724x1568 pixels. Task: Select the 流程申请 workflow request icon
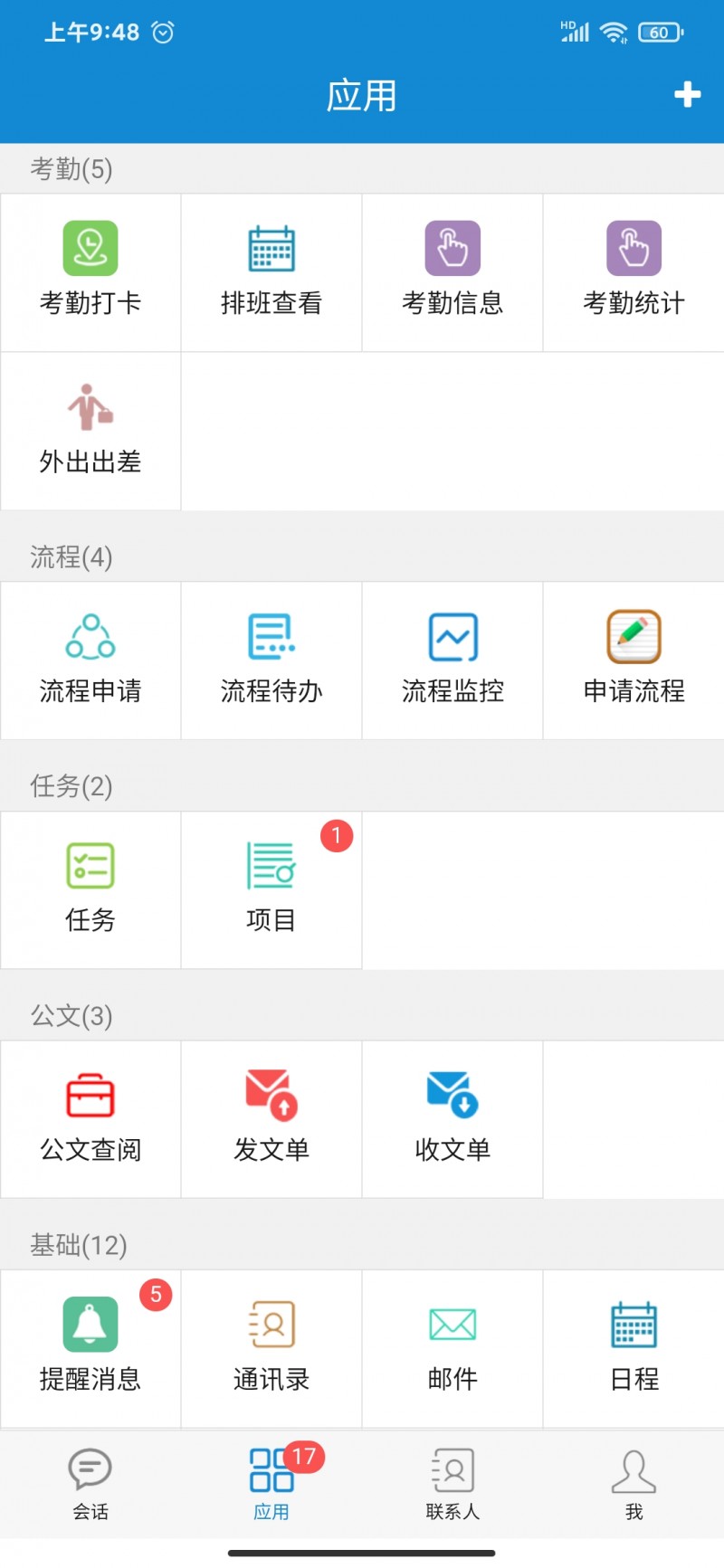[90, 660]
